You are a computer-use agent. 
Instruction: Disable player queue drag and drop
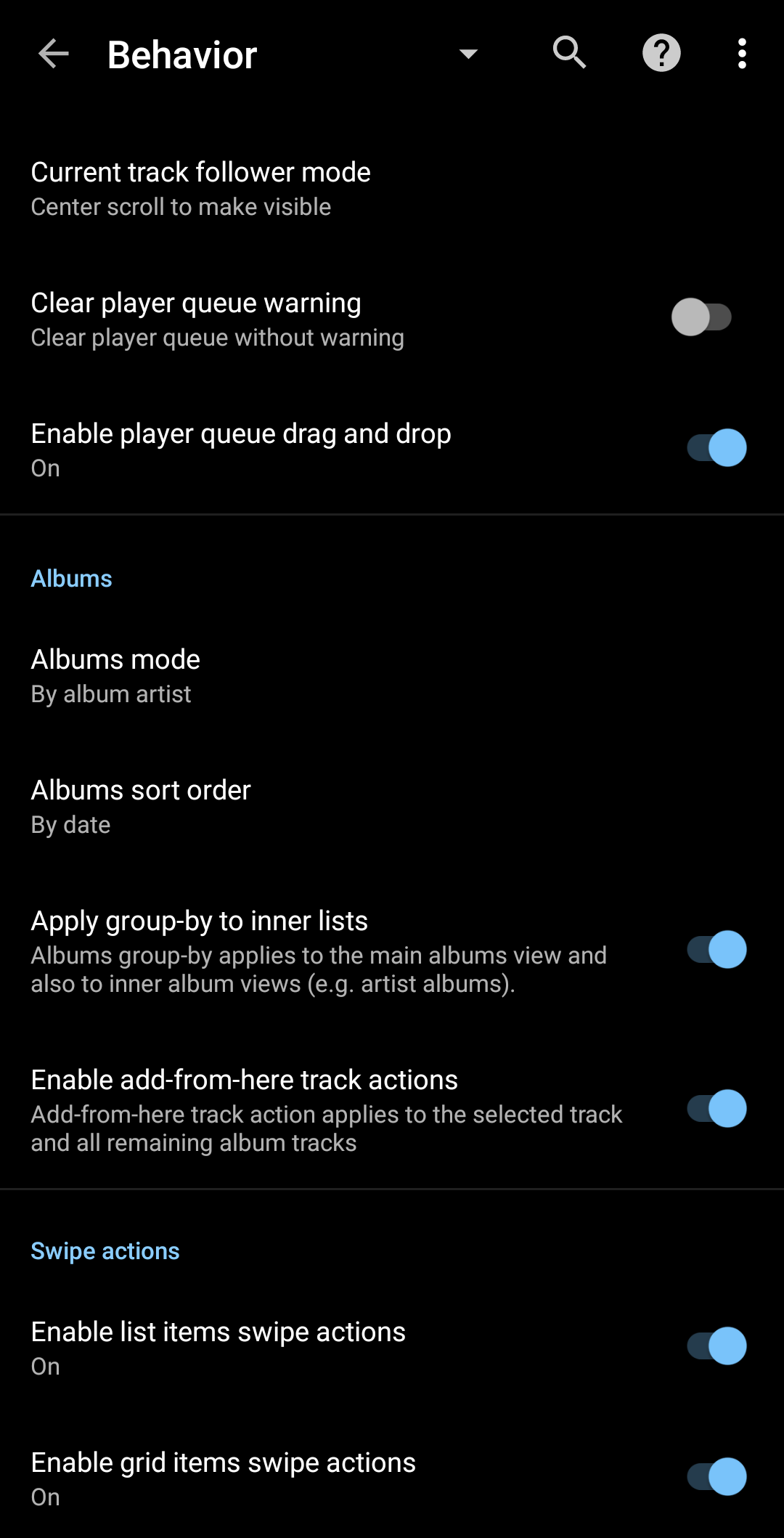(x=716, y=448)
